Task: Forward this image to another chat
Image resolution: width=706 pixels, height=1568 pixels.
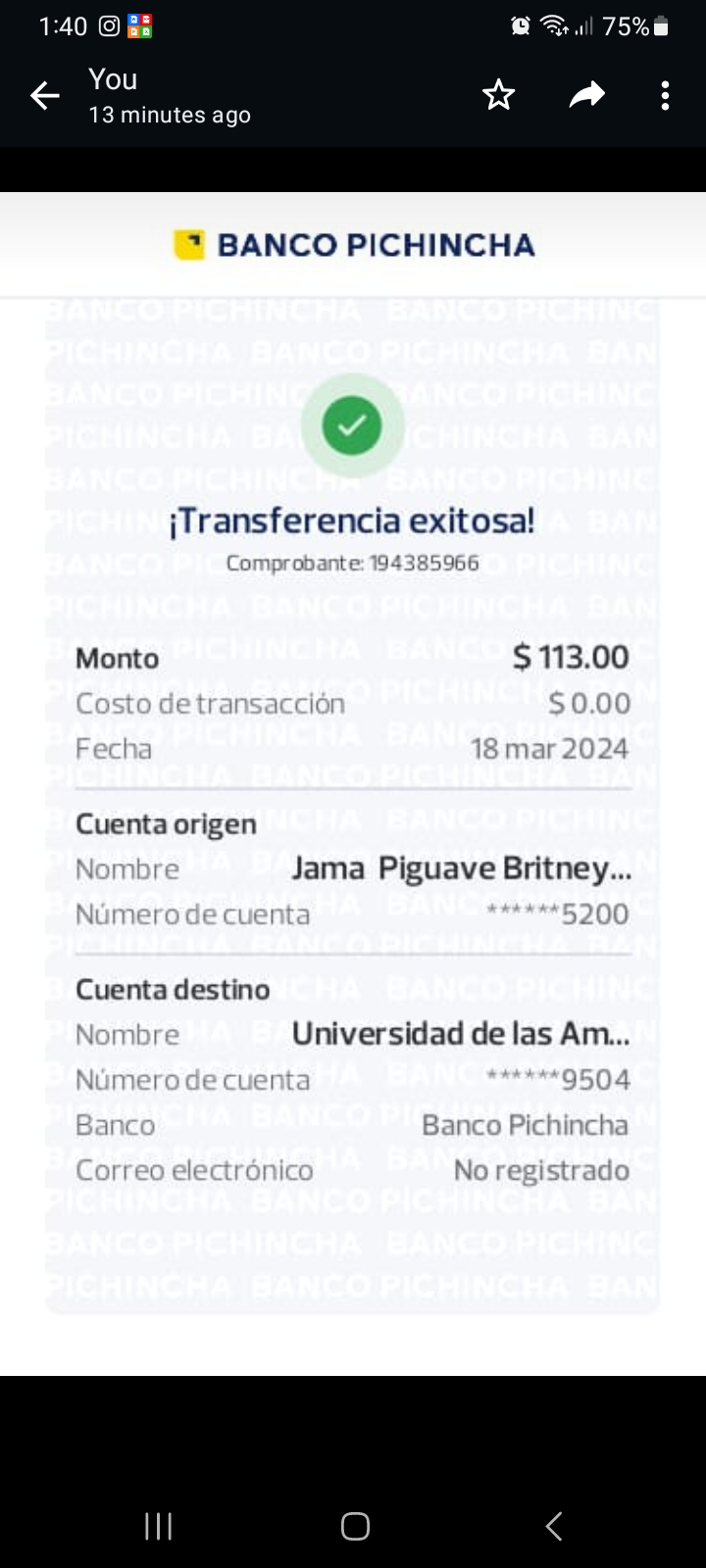Action: point(586,95)
